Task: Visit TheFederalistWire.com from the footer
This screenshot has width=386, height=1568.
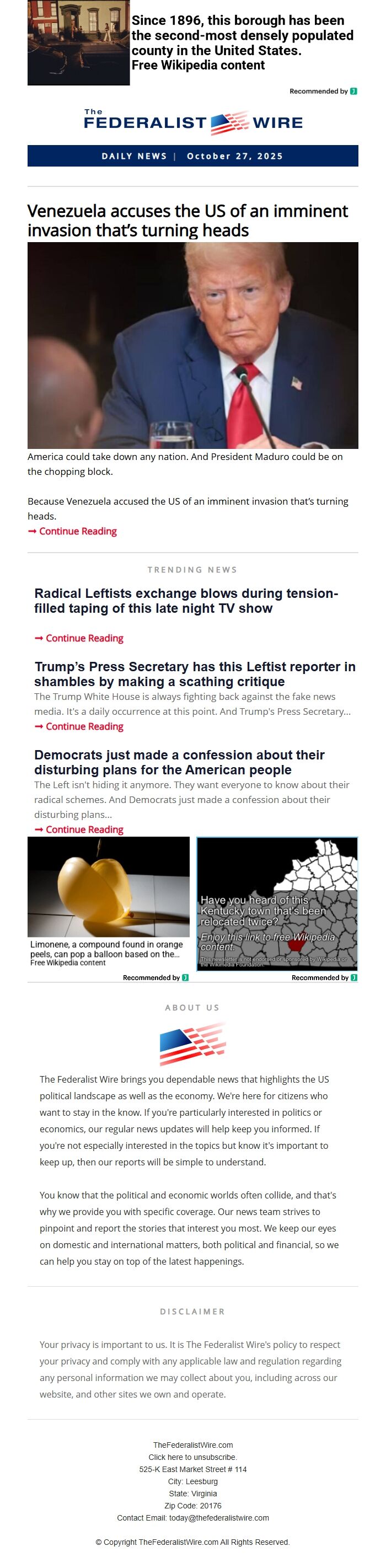Action: (x=192, y=1444)
